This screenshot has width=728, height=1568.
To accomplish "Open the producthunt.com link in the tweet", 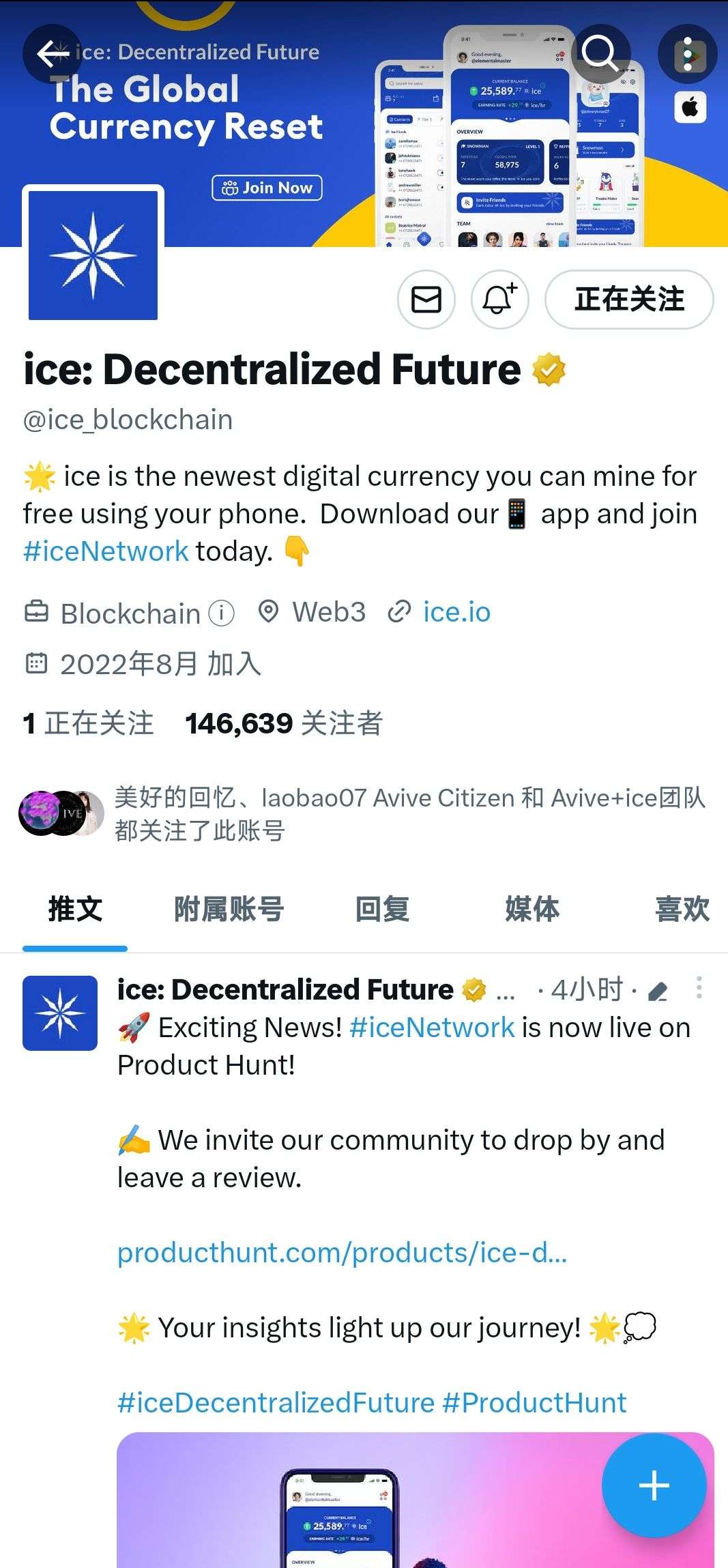I will point(342,1253).
